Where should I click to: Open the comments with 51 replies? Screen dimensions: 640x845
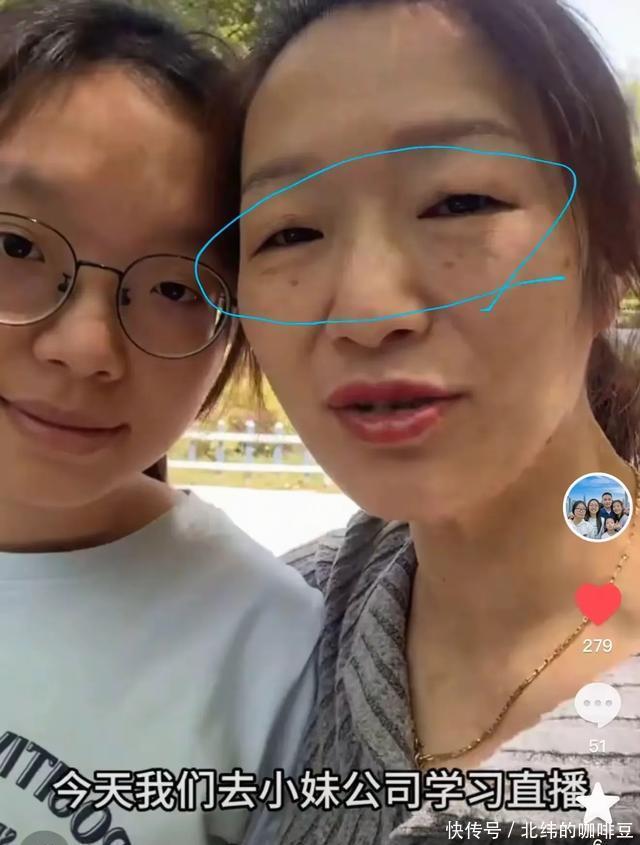coord(597,704)
